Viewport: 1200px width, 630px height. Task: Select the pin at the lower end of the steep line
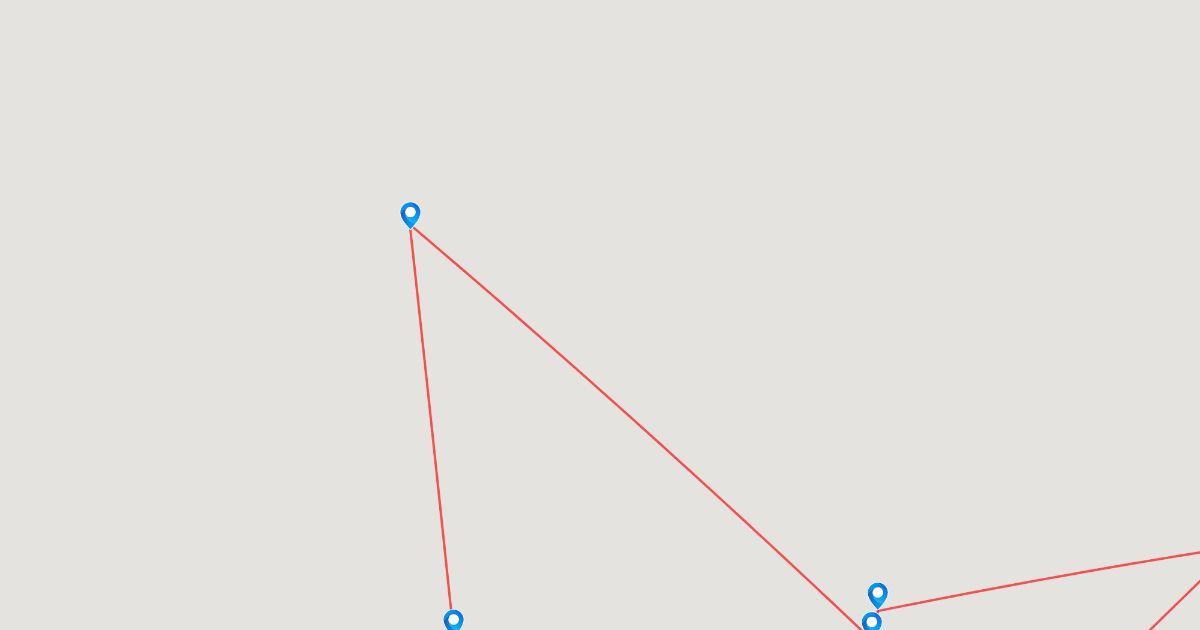pyautogui.click(x=453, y=621)
